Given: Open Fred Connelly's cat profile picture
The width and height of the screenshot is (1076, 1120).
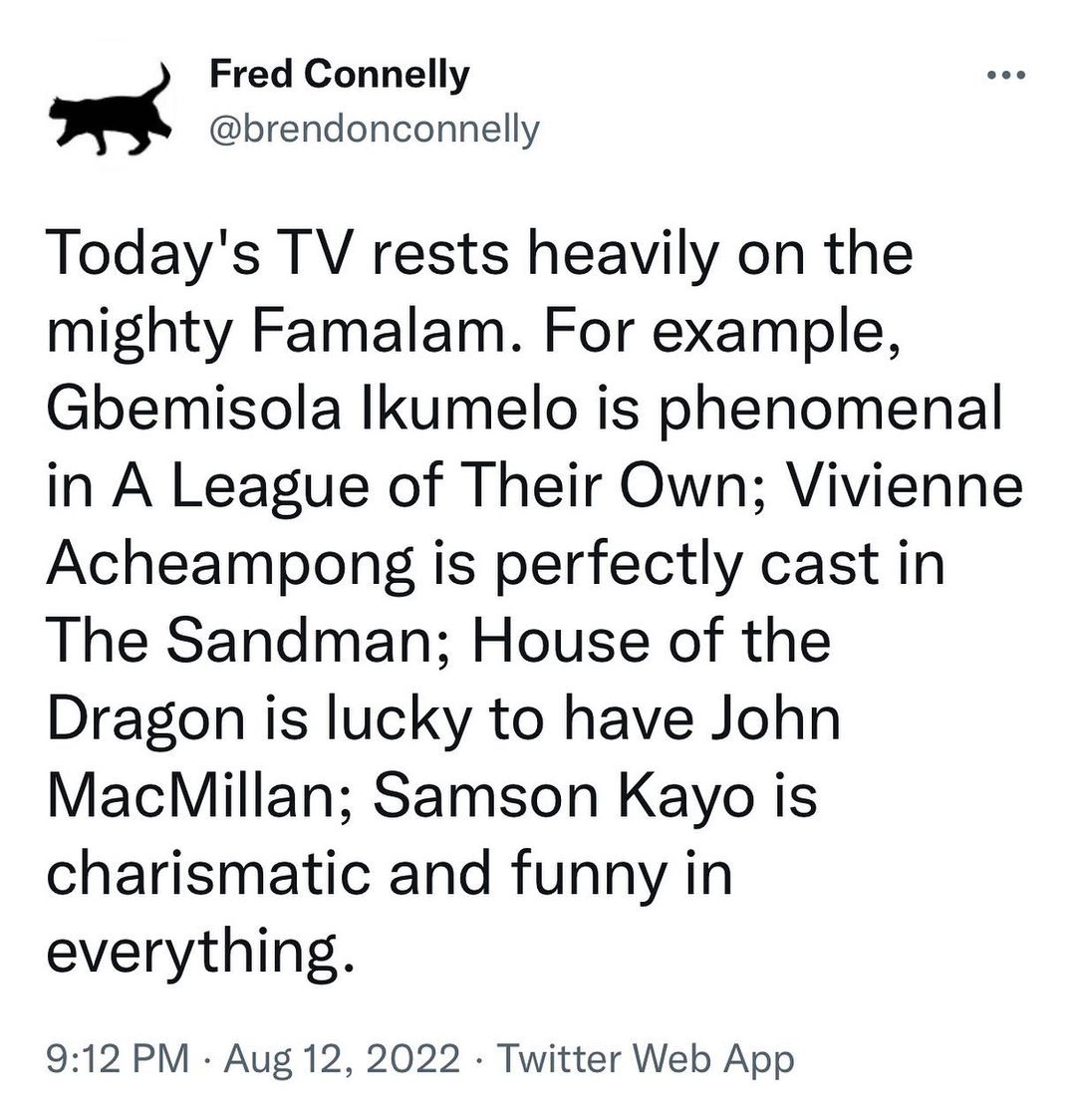Looking at the screenshot, I should pyautogui.click(x=113, y=109).
